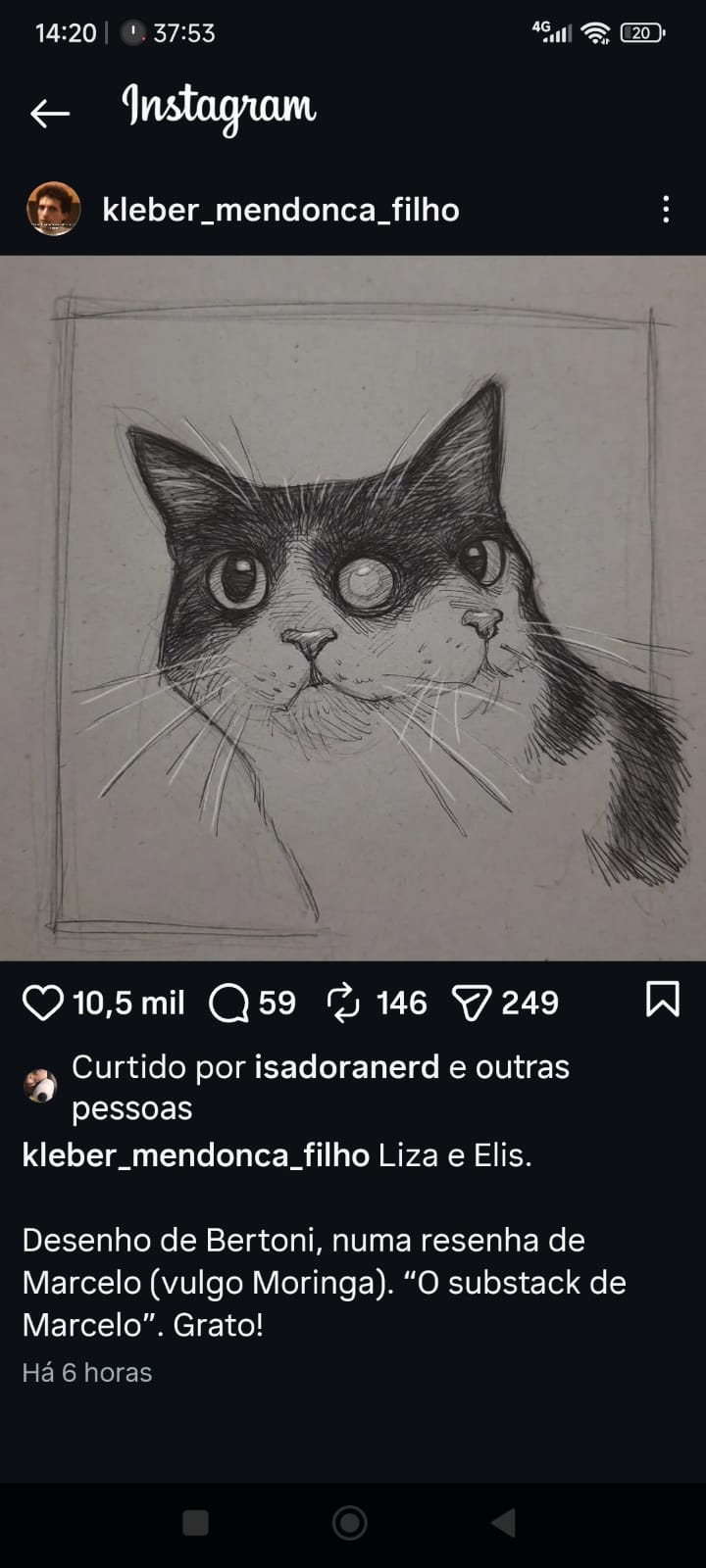
Task: Save the post with bookmark icon
Action: (x=663, y=1001)
